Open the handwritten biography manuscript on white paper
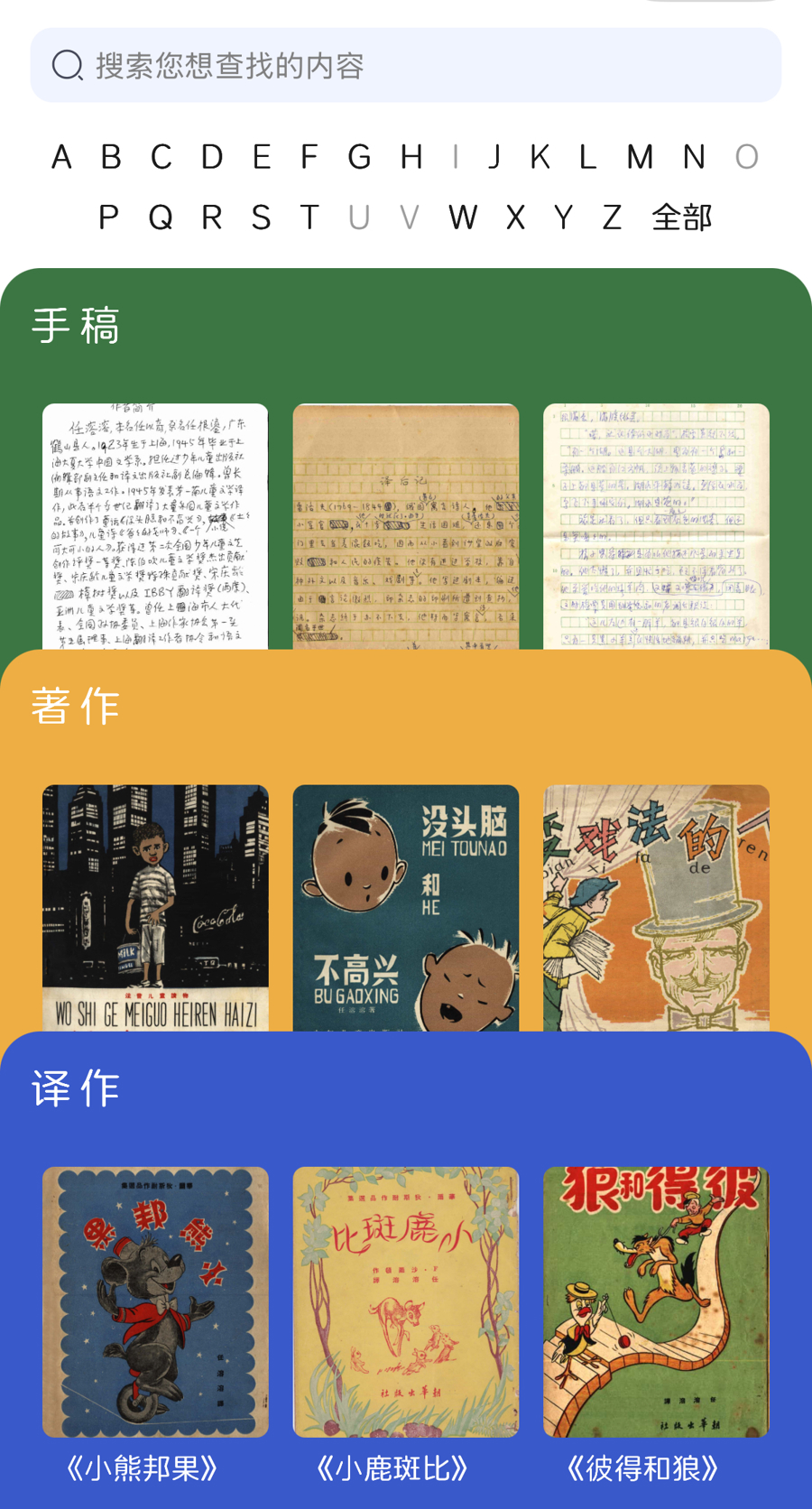 pos(155,526)
